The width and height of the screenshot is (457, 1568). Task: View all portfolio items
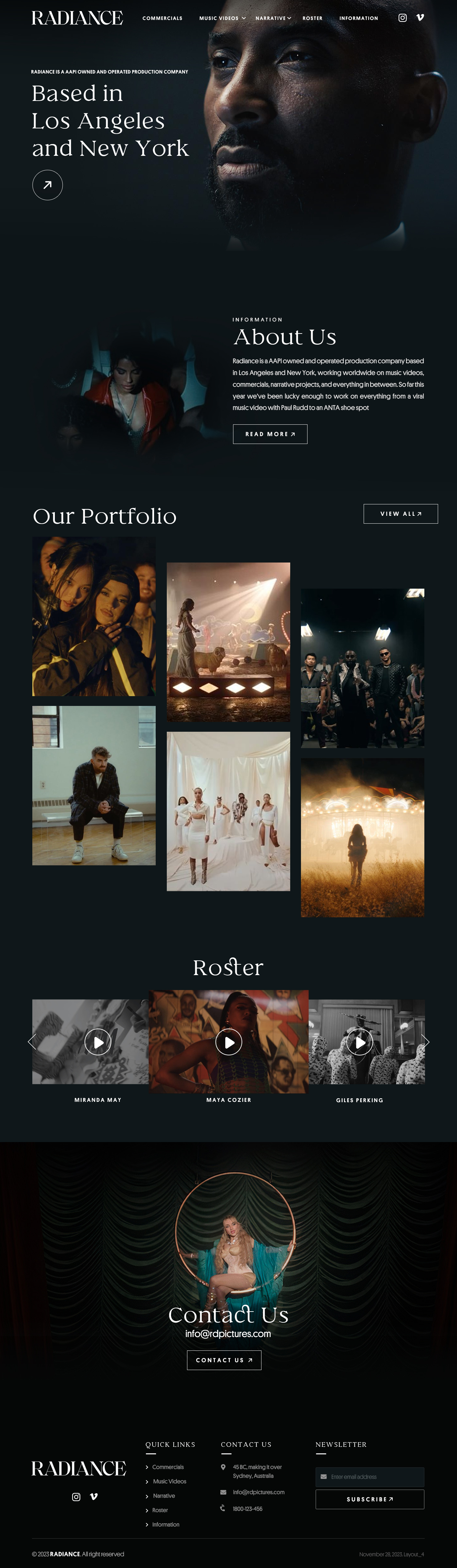coord(401,514)
